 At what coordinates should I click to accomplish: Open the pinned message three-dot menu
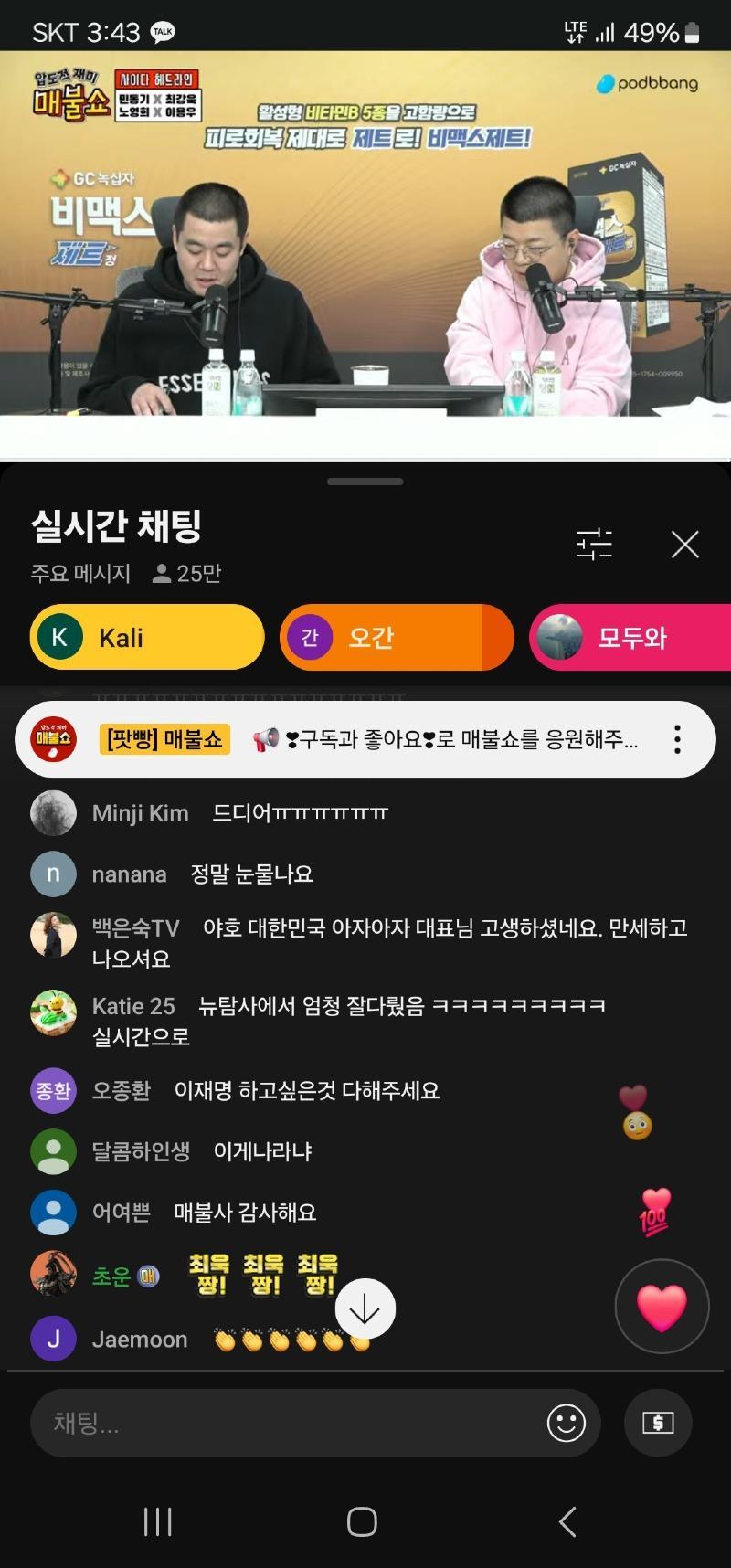pos(677,738)
